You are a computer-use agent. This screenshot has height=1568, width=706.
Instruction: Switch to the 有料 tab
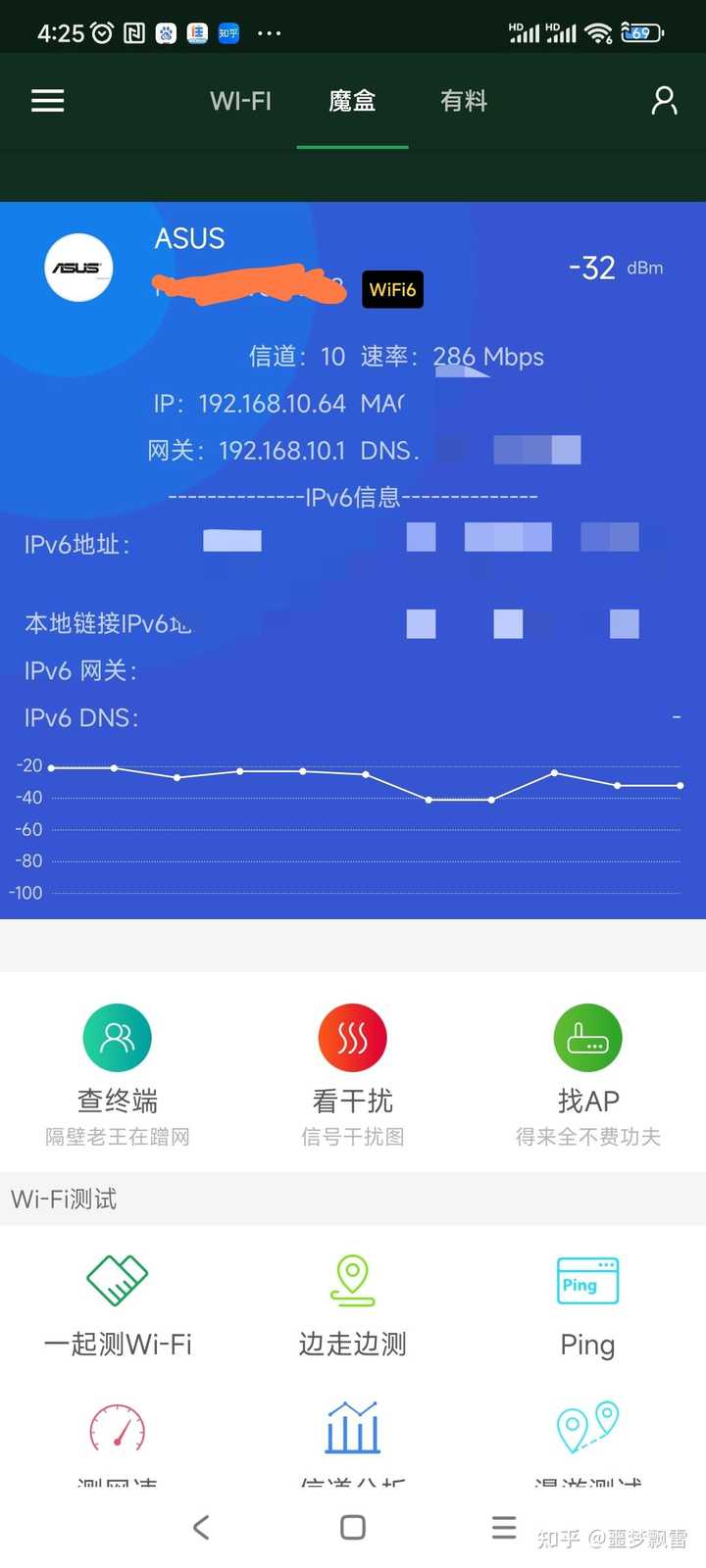tap(464, 100)
